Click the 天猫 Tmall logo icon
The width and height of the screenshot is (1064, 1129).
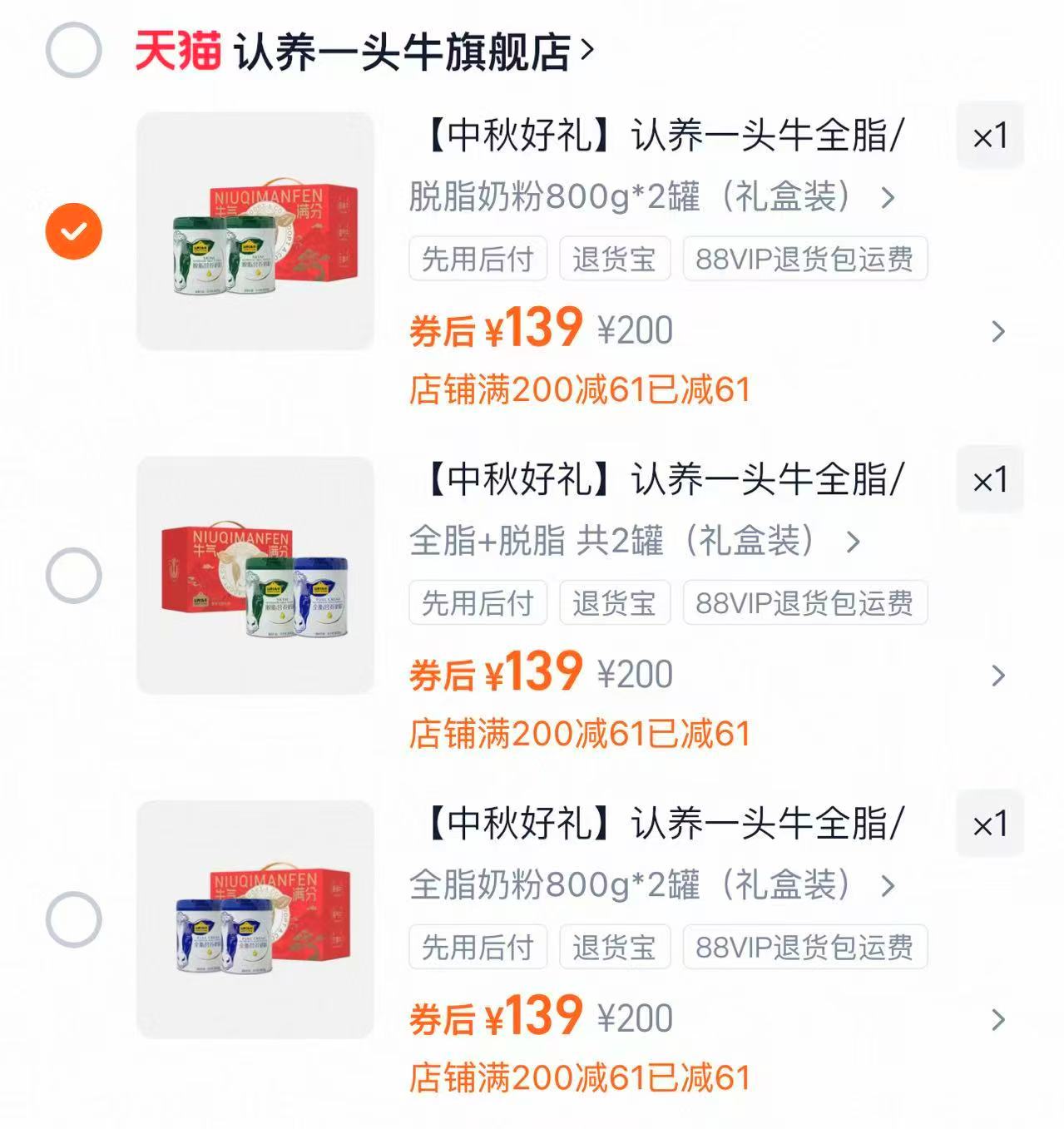(179, 50)
